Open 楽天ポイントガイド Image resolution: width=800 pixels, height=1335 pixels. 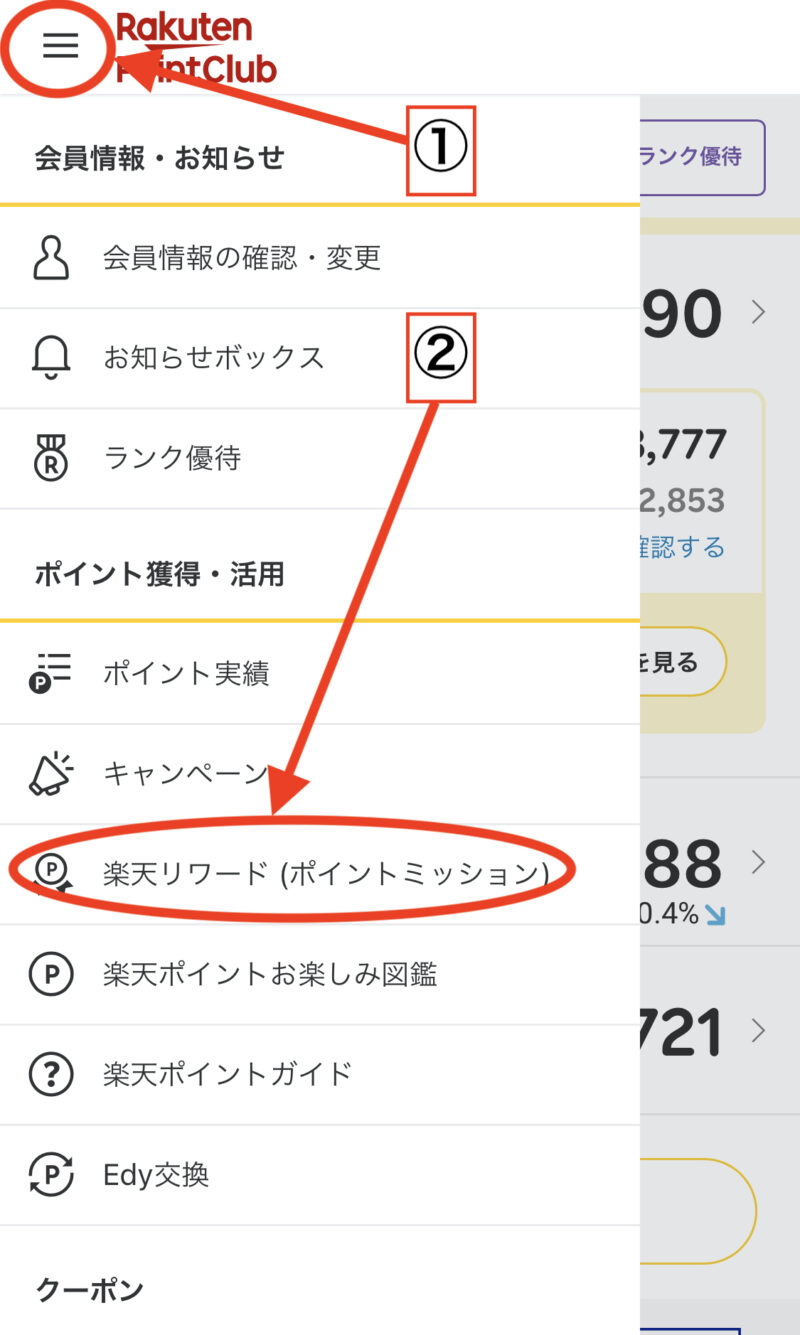[320, 1074]
